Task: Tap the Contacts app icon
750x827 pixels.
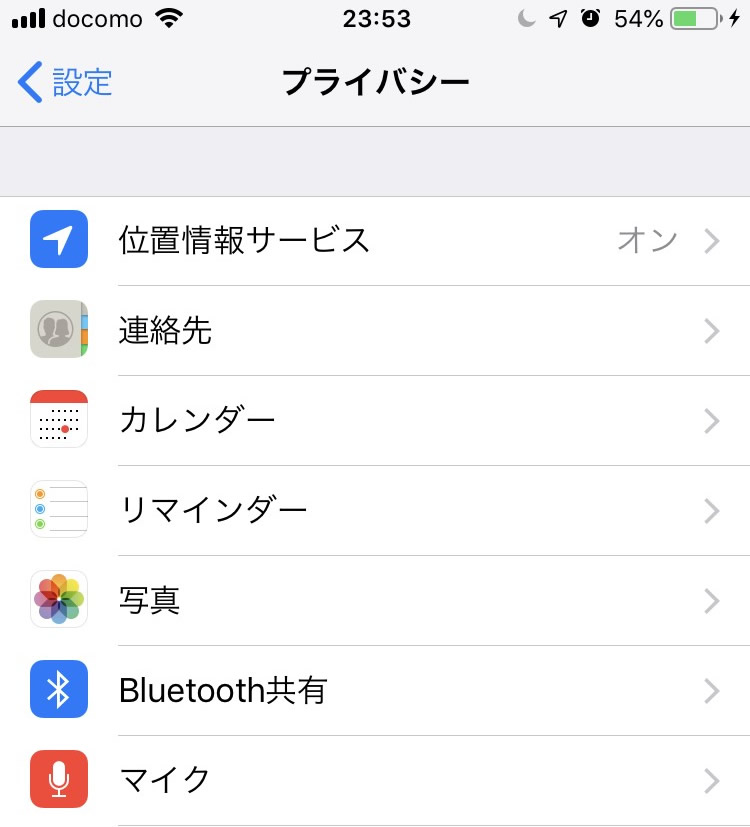Action: tap(58, 331)
